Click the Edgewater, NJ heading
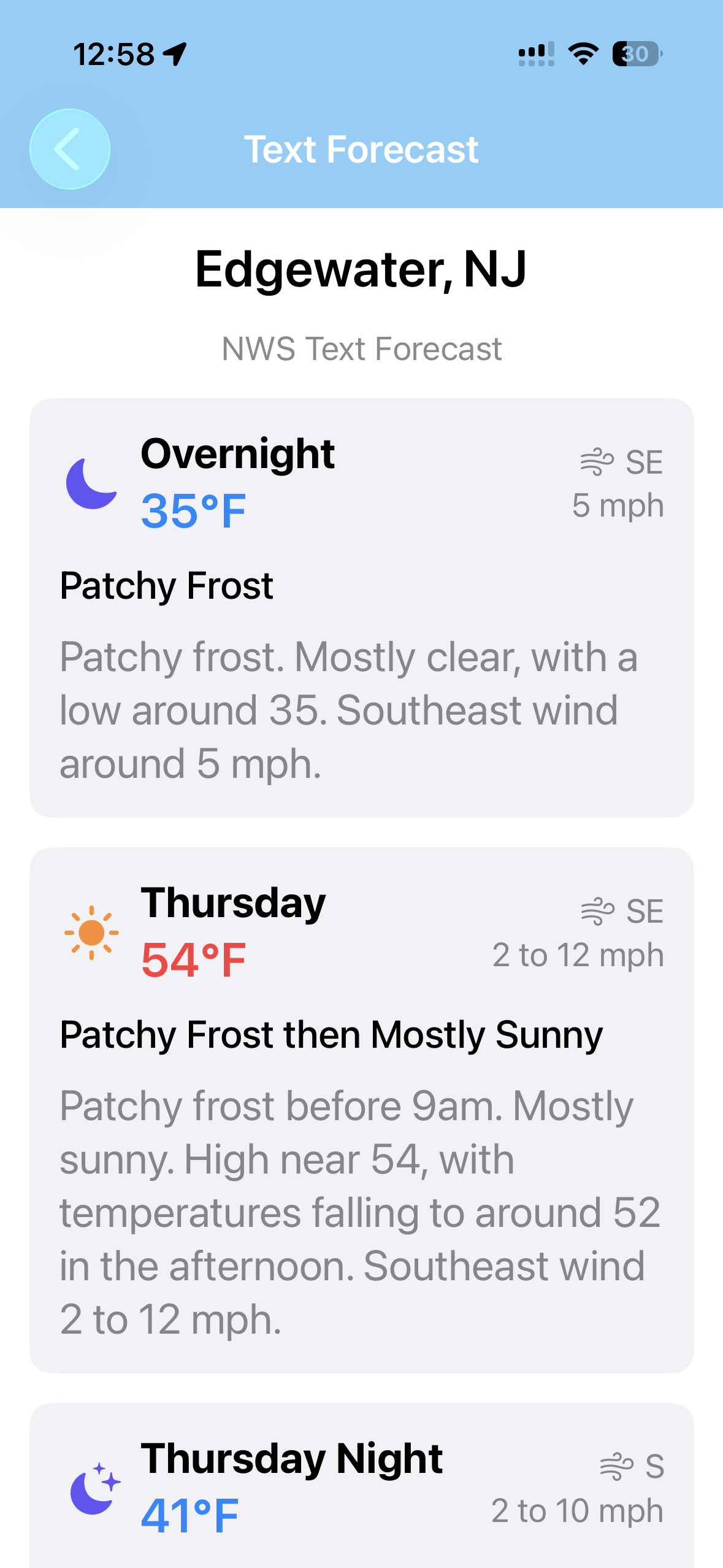Image resolution: width=723 pixels, height=1568 pixels. 361,271
